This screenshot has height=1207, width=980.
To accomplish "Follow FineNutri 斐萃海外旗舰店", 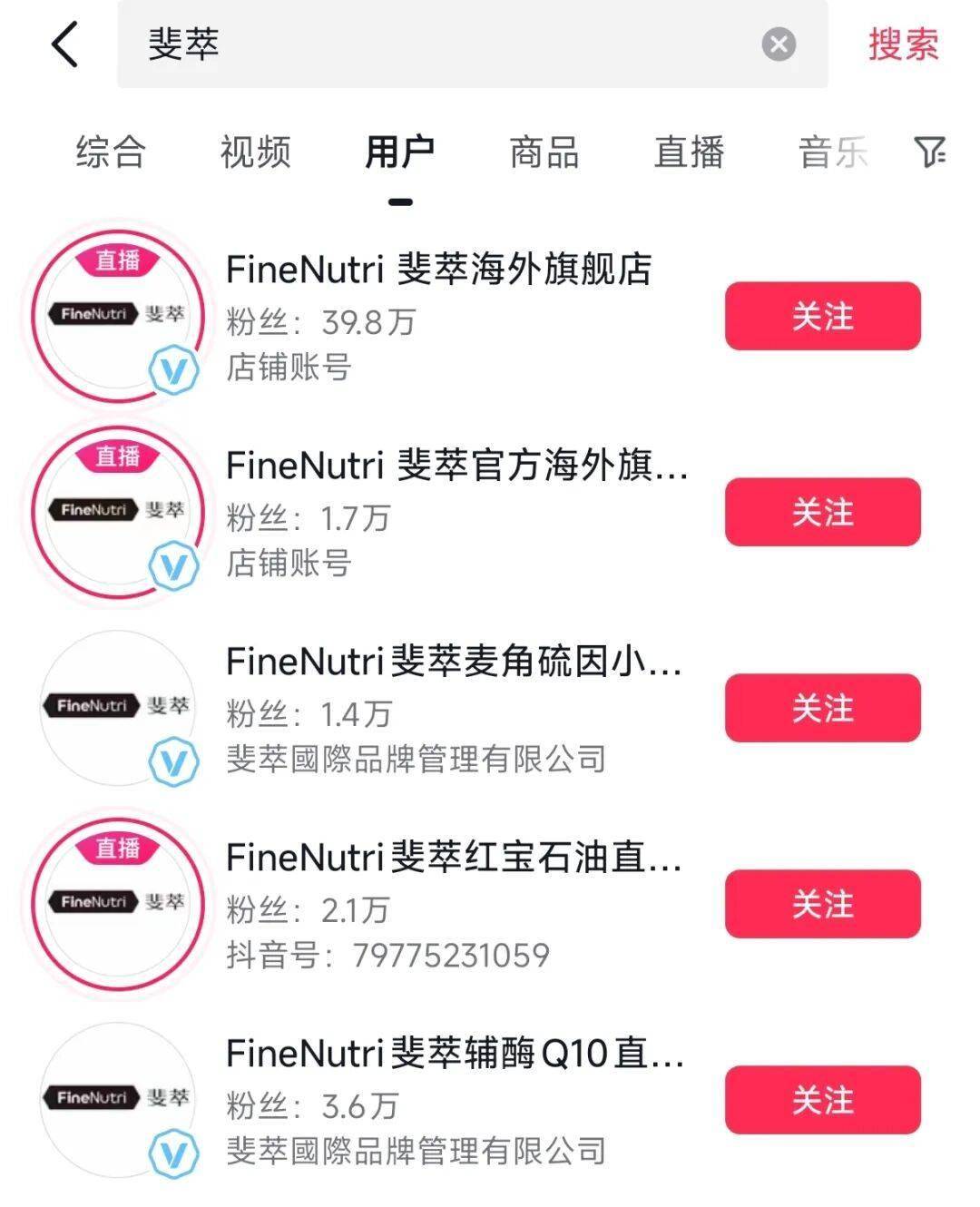I will tap(821, 317).
